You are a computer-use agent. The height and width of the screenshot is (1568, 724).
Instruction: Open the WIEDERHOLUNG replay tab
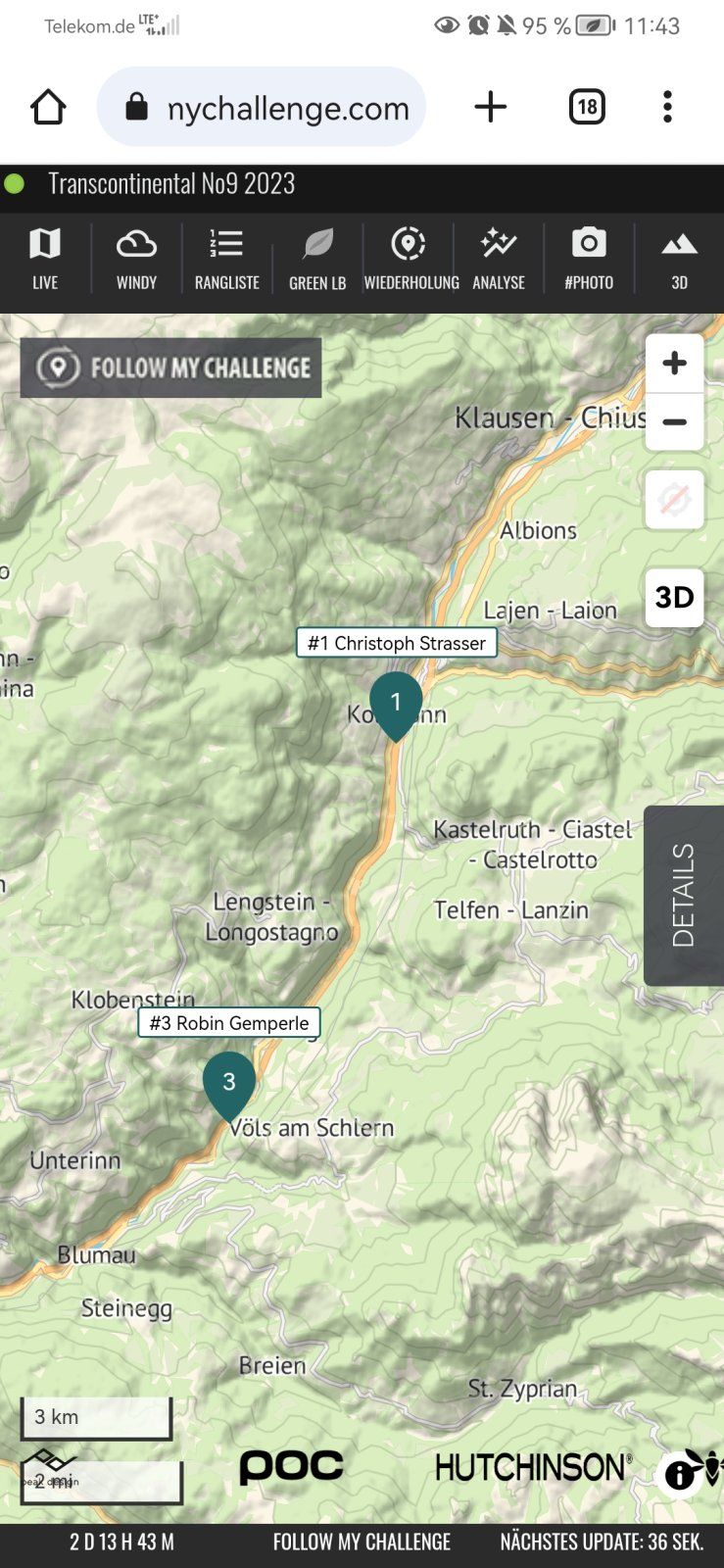point(410,259)
